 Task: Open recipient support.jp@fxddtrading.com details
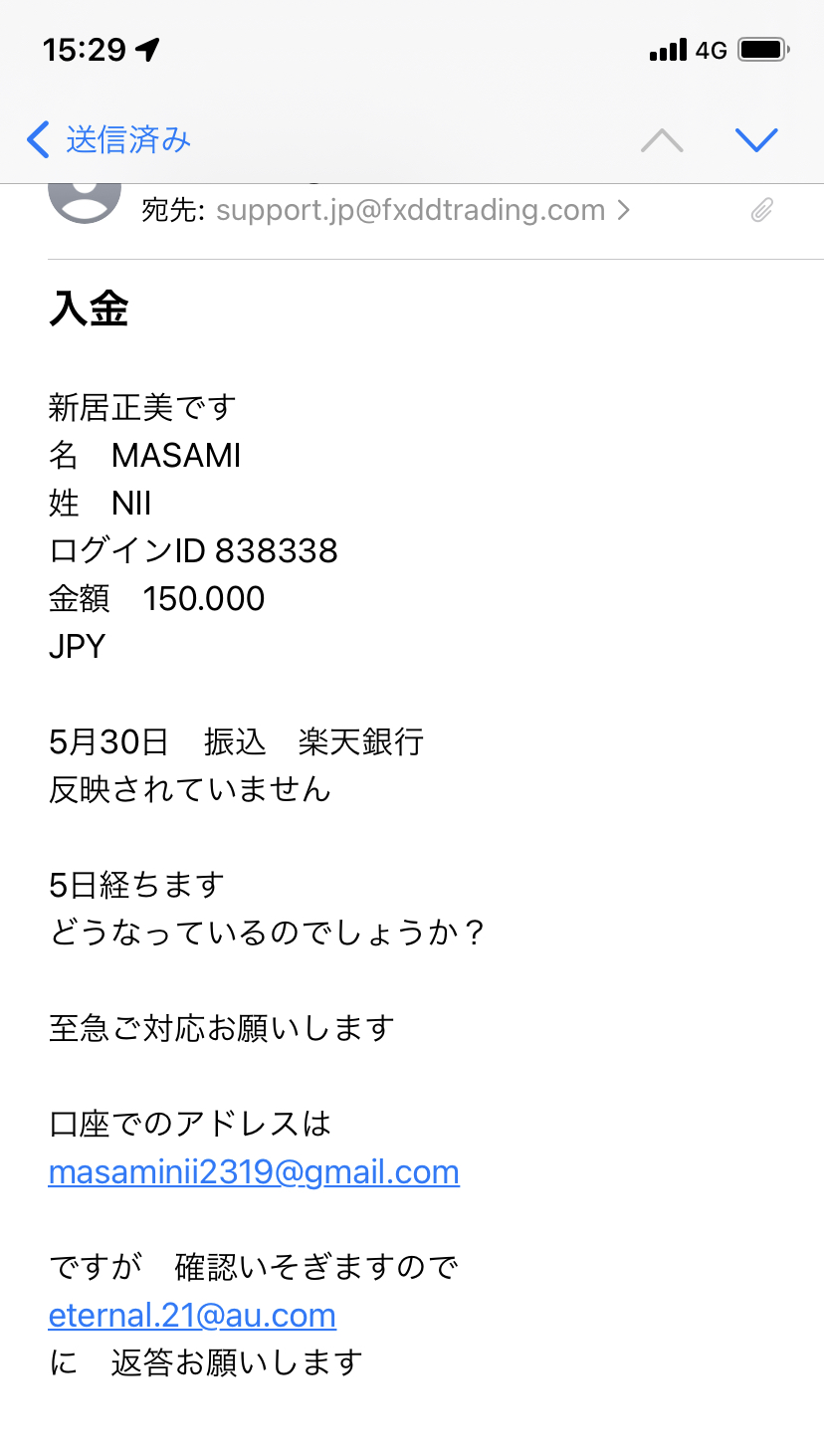[x=423, y=210]
